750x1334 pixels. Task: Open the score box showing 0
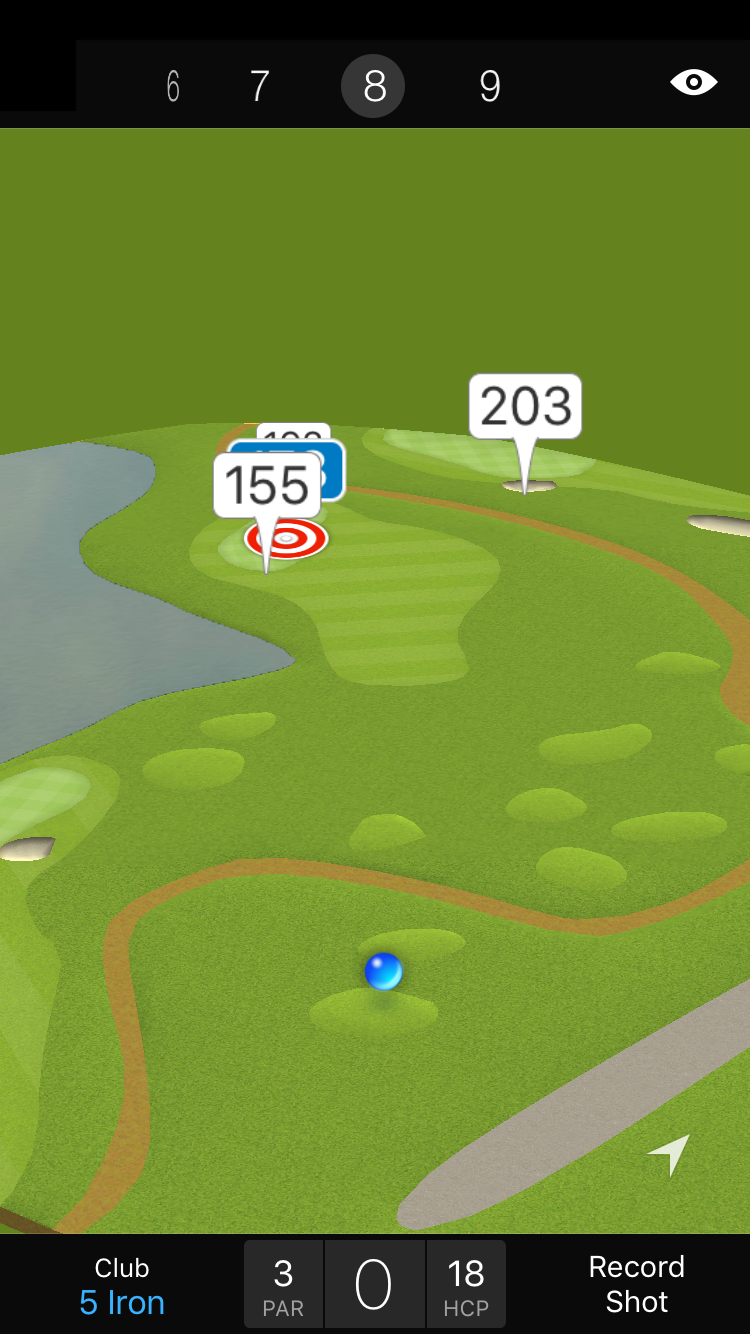374,1284
